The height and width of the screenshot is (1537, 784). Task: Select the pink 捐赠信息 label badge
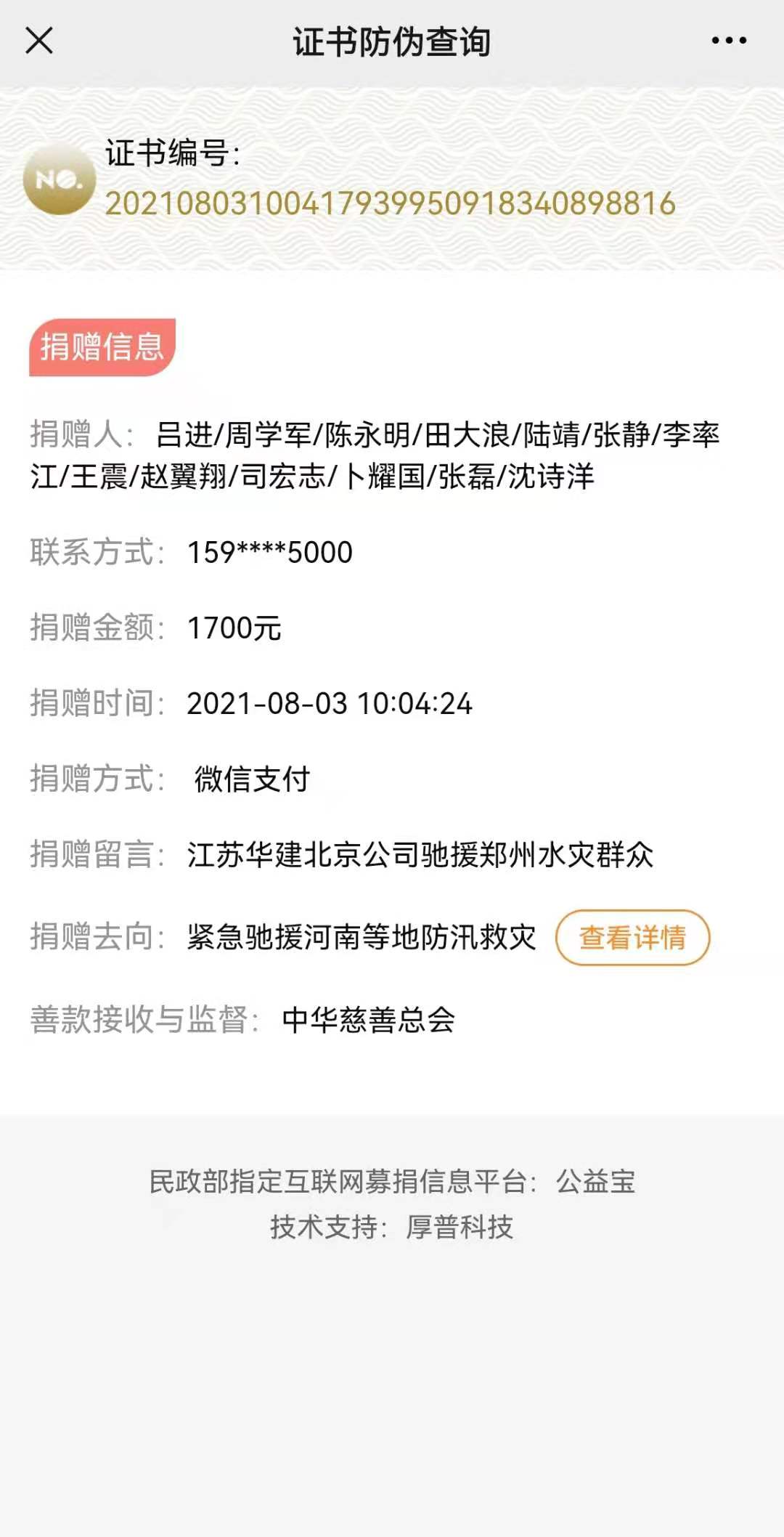click(102, 347)
